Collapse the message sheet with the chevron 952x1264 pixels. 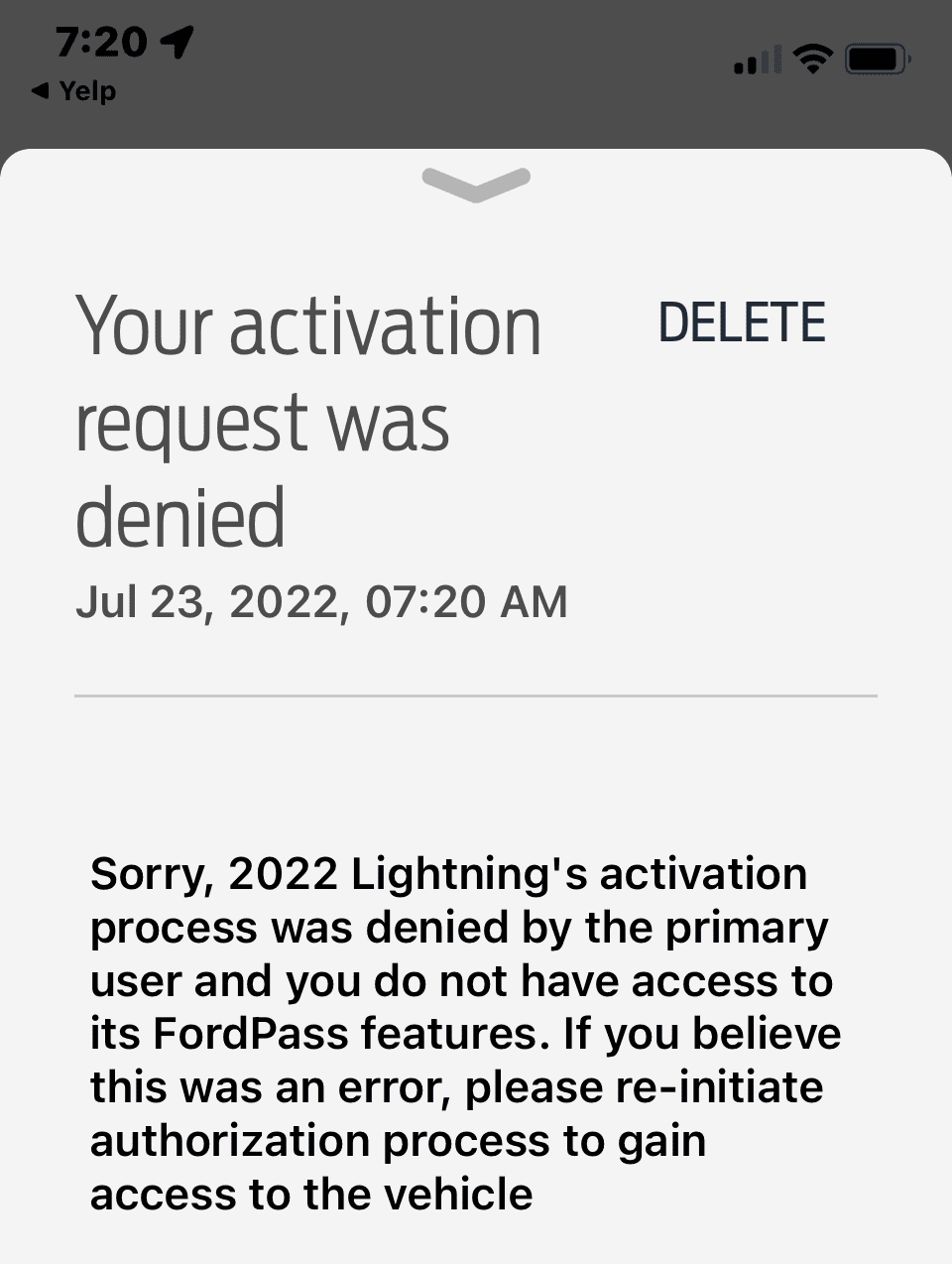[476, 185]
